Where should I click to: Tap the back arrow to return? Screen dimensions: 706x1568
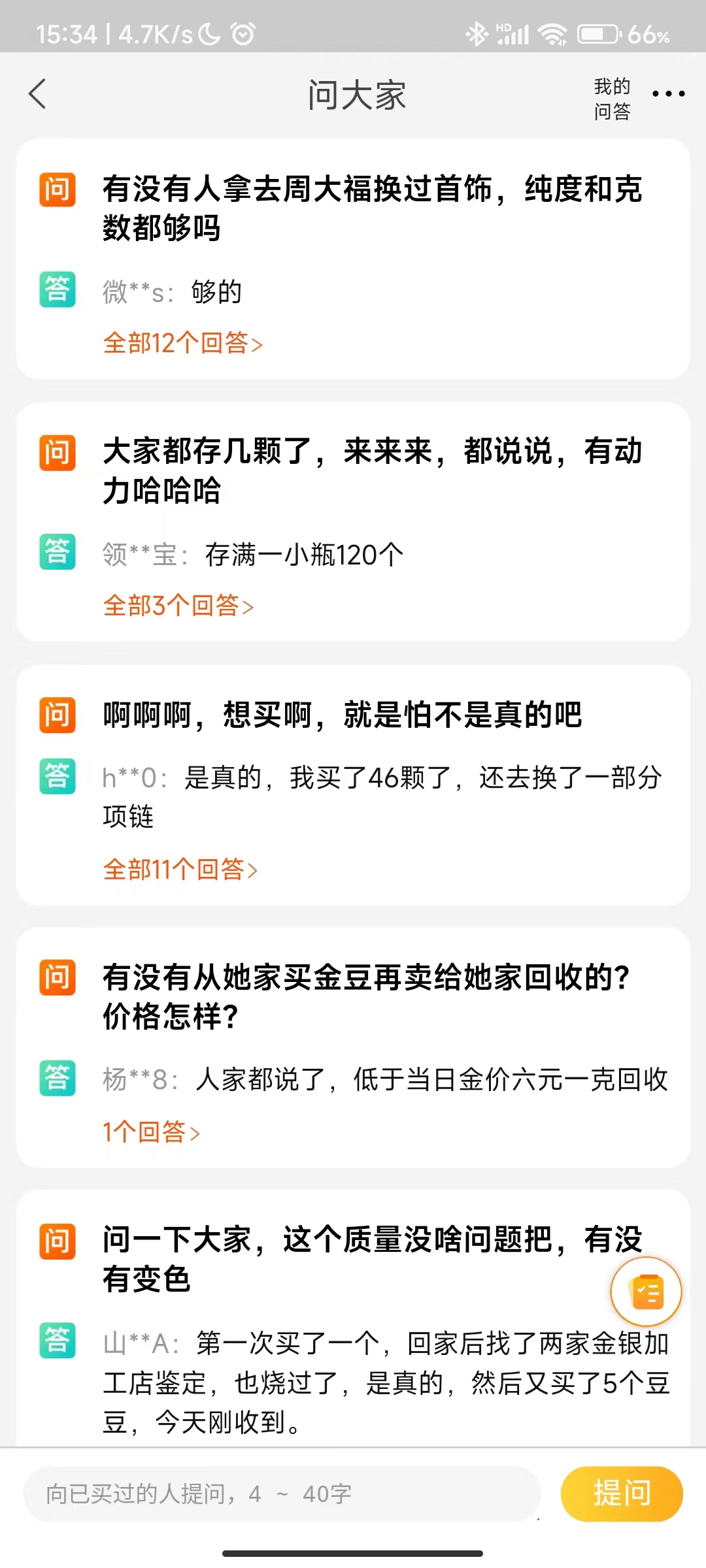(x=37, y=94)
